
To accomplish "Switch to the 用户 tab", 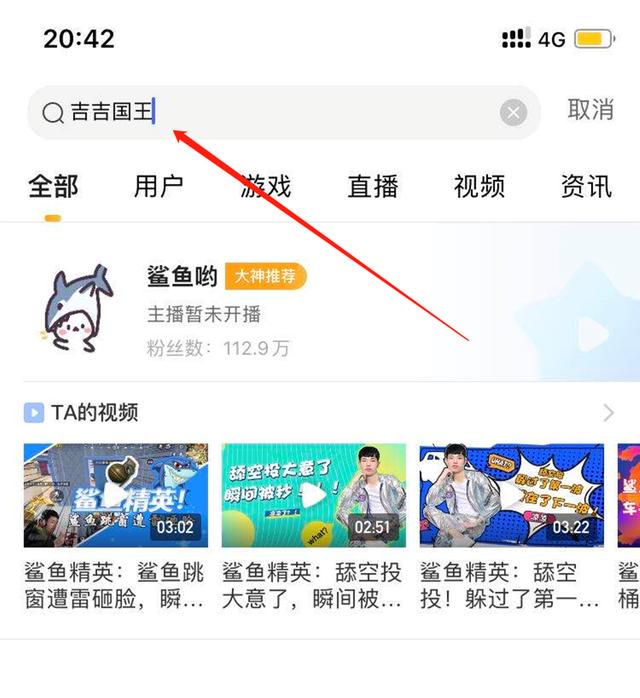I will [159, 186].
